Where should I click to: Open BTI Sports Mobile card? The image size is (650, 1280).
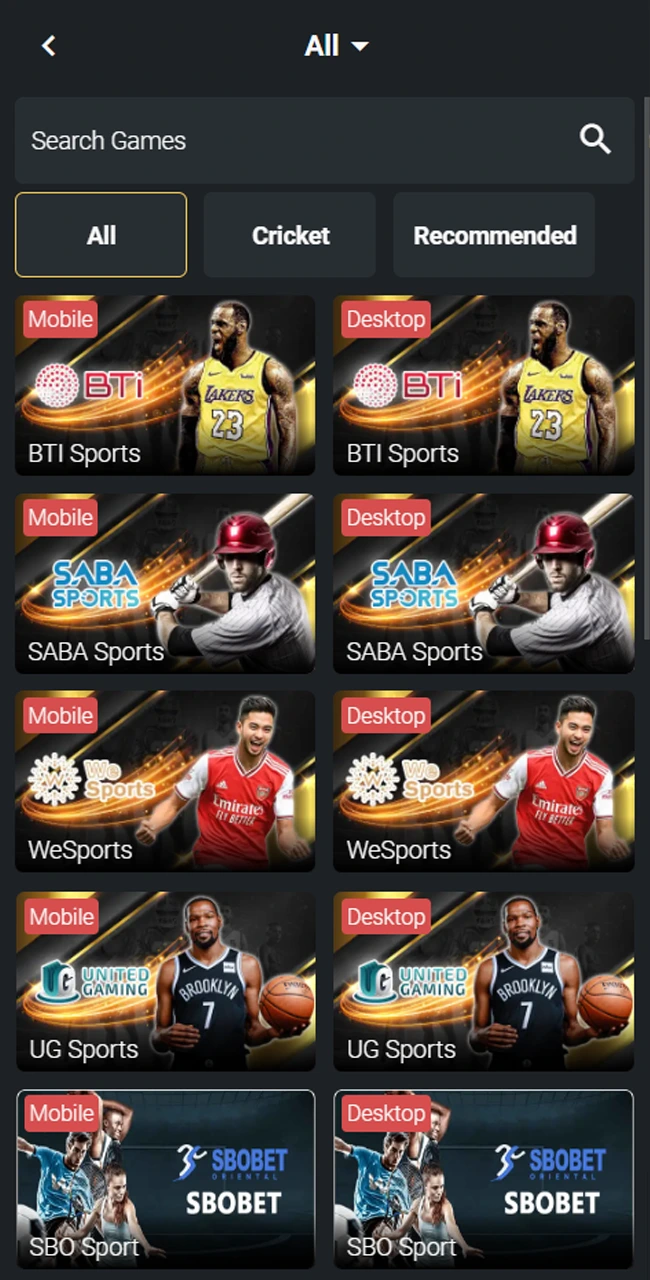pos(165,385)
